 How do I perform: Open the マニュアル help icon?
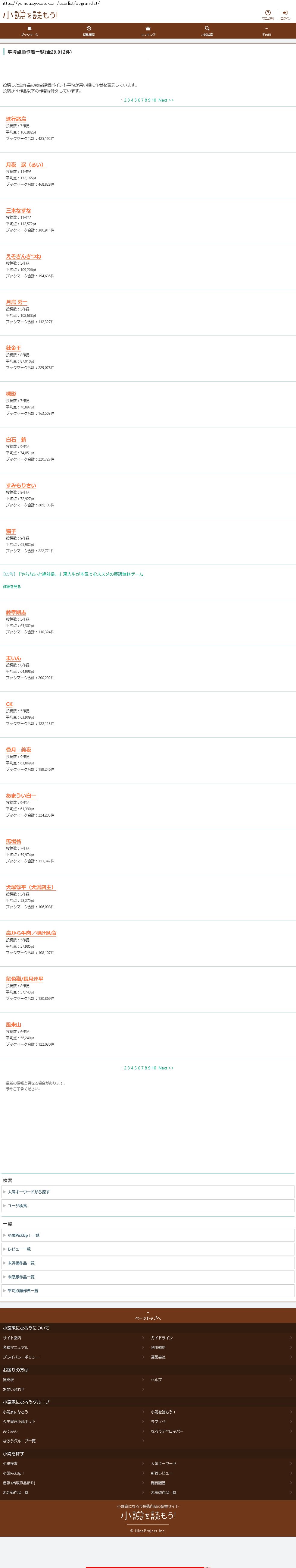pos(267,14)
